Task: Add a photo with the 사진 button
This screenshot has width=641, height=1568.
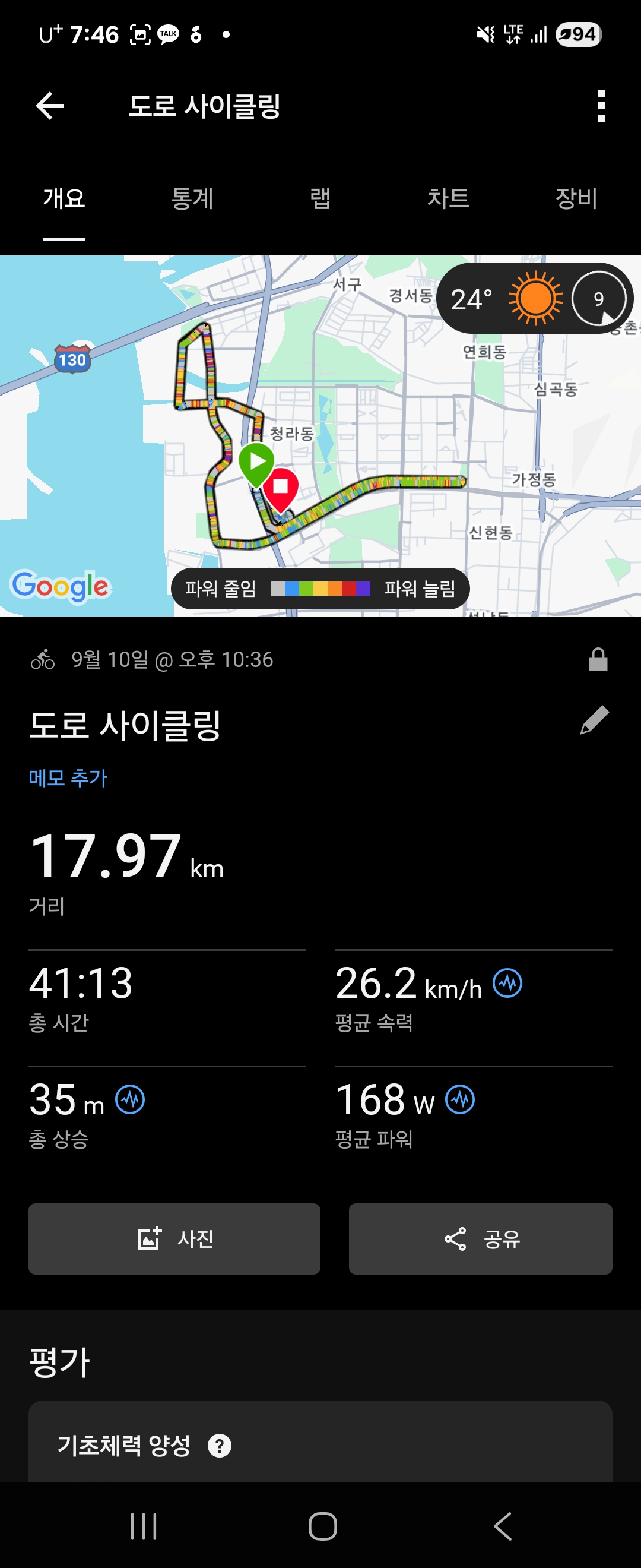Action: 174,1239
